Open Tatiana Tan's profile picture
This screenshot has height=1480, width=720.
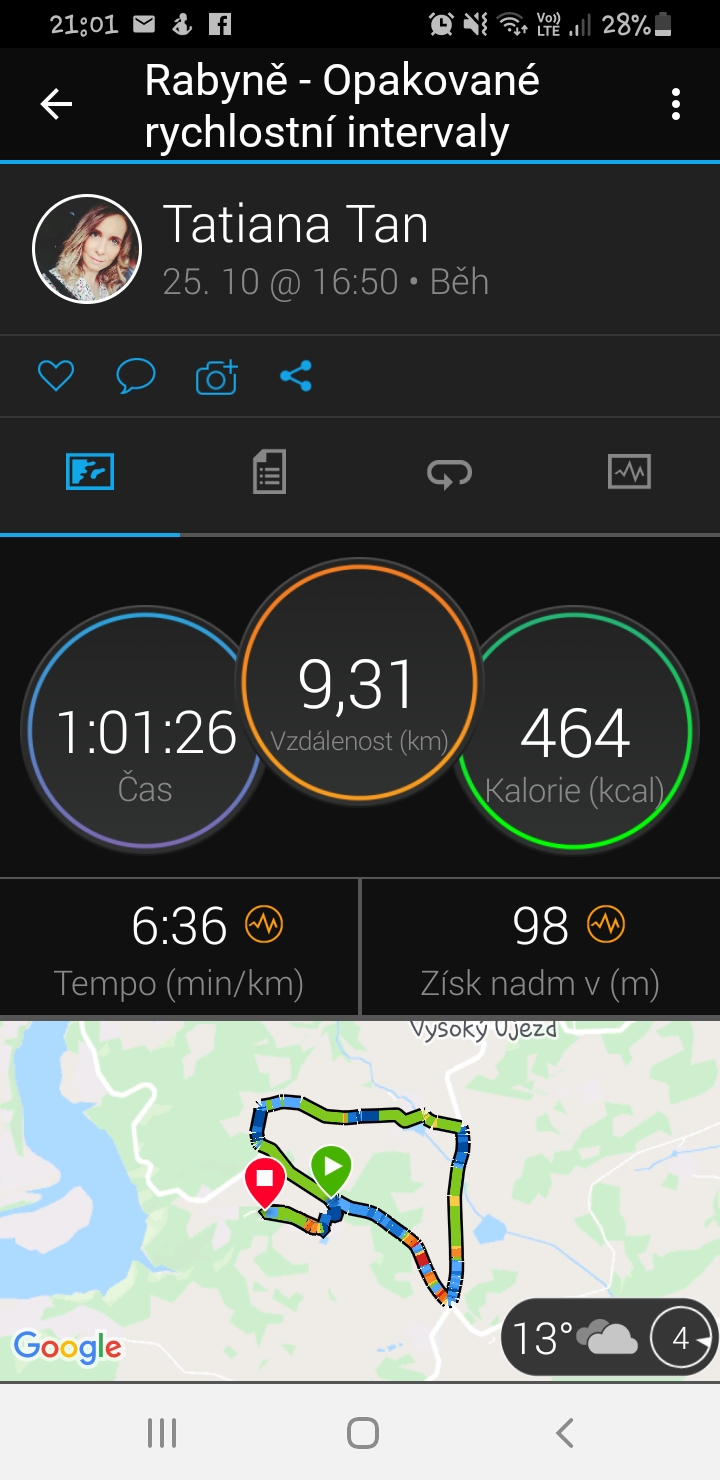click(x=87, y=248)
